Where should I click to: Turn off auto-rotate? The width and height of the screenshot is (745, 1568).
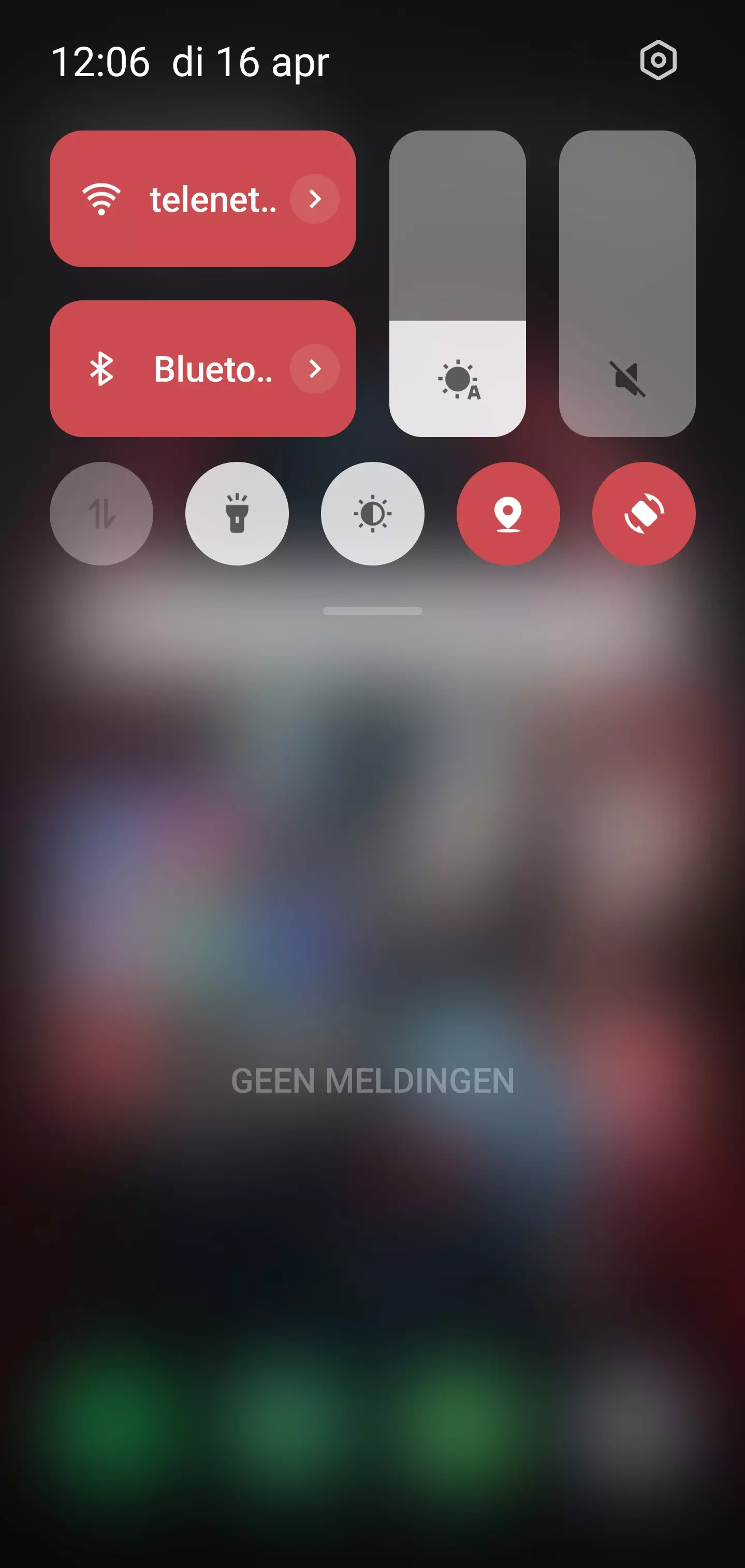[x=644, y=514]
